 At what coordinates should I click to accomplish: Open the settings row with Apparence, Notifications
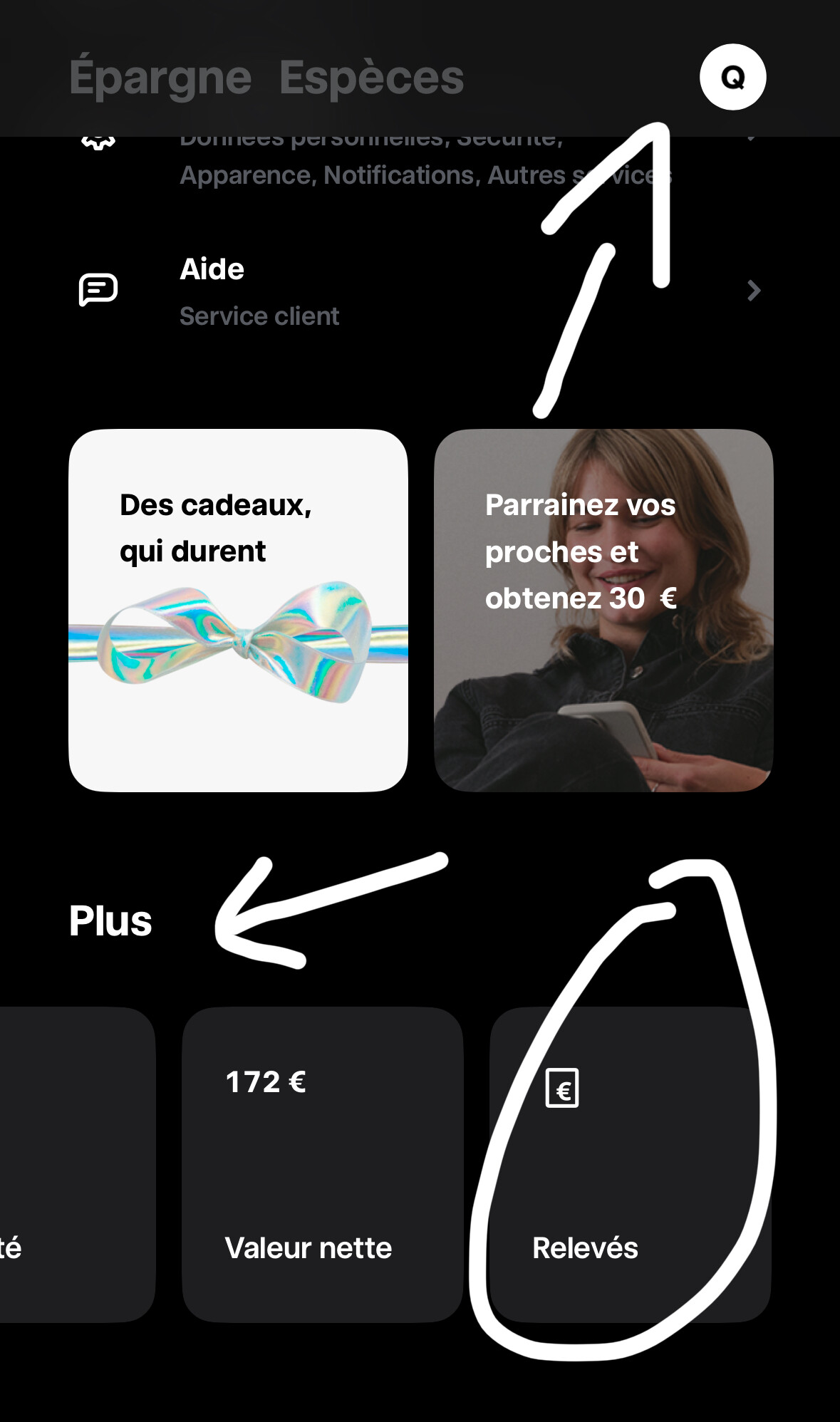point(419,165)
